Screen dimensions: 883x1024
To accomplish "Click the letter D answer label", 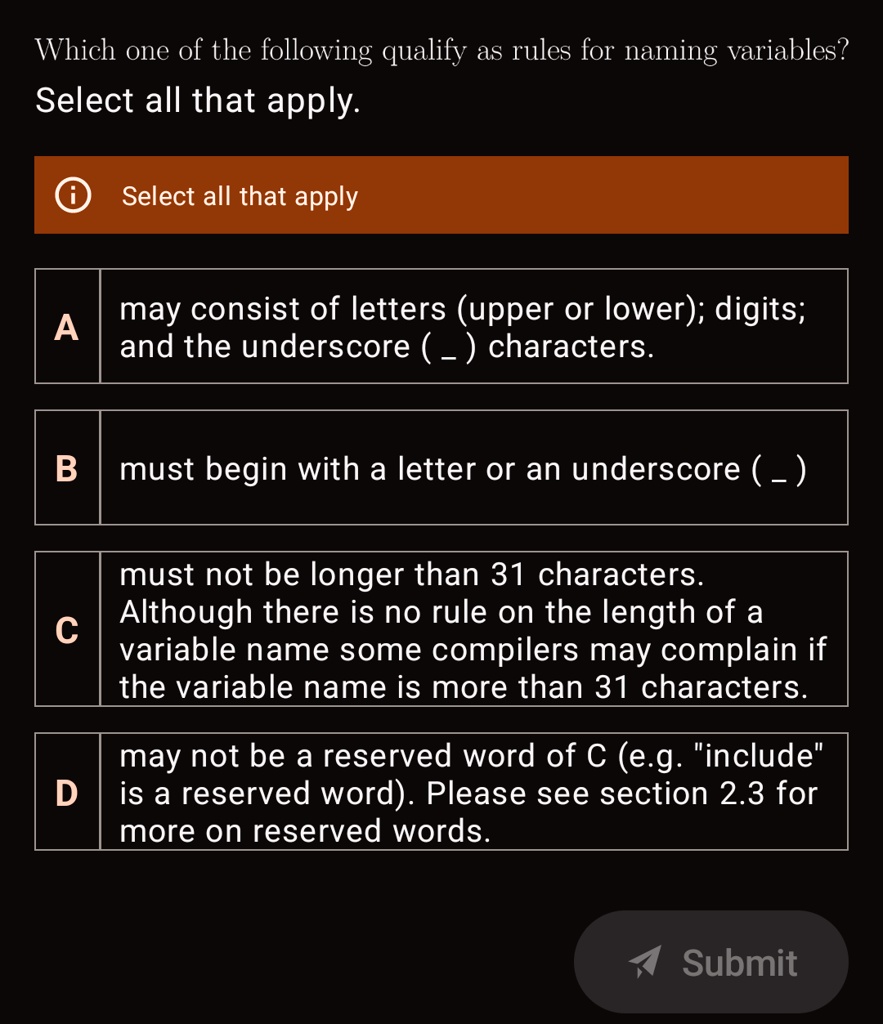I will [x=66, y=793].
